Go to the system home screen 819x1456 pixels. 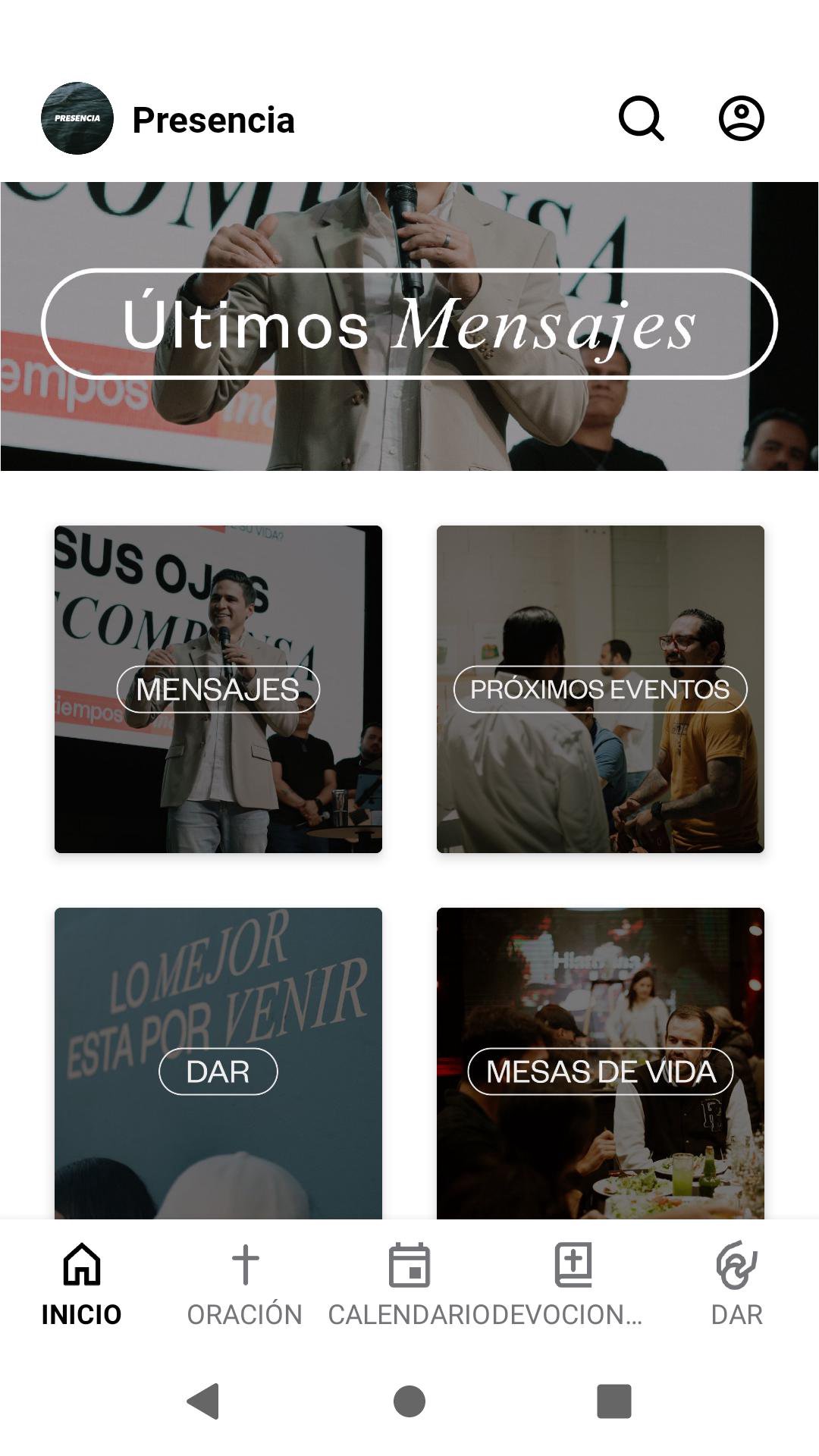coord(409,1401)
